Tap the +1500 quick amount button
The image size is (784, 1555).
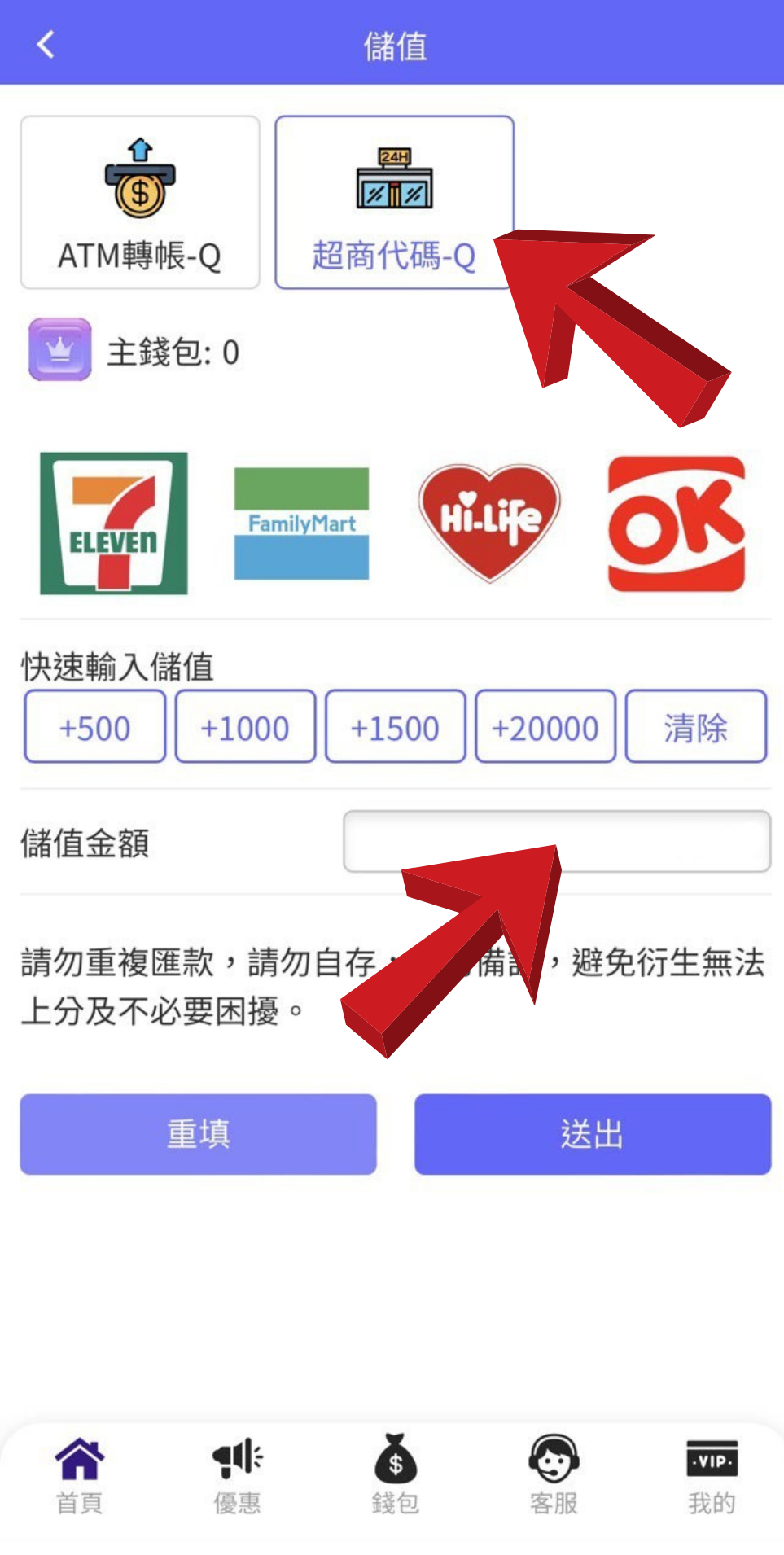click(x=395, y=727)
